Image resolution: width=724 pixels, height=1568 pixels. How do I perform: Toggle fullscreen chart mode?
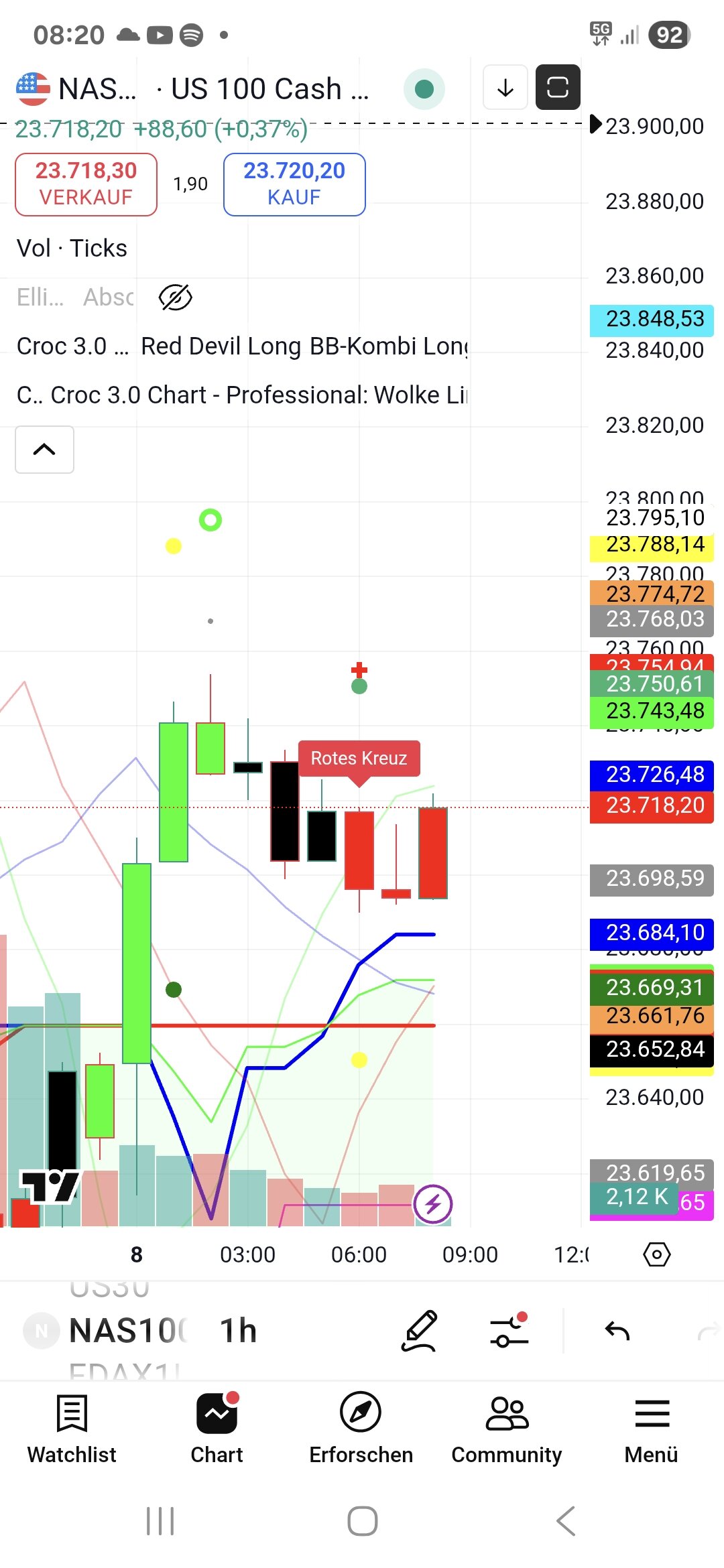558,87
